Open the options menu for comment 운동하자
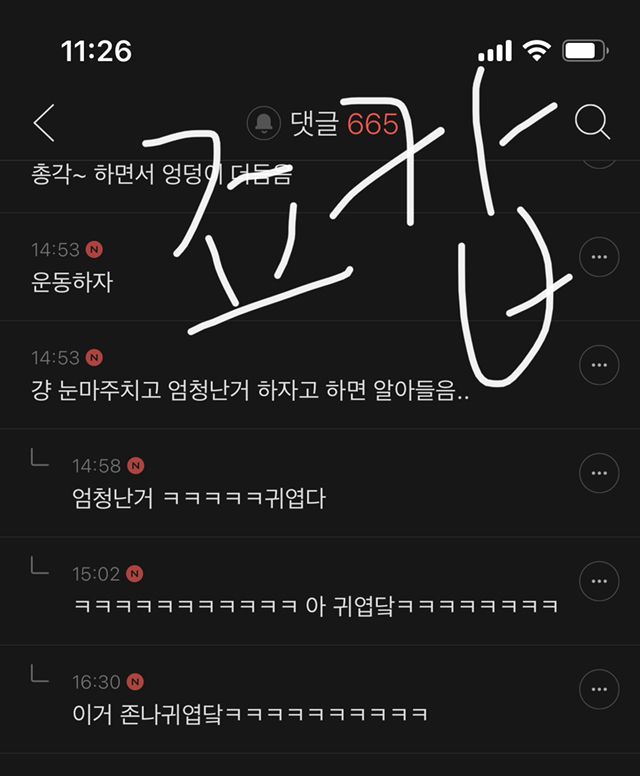 599,257
